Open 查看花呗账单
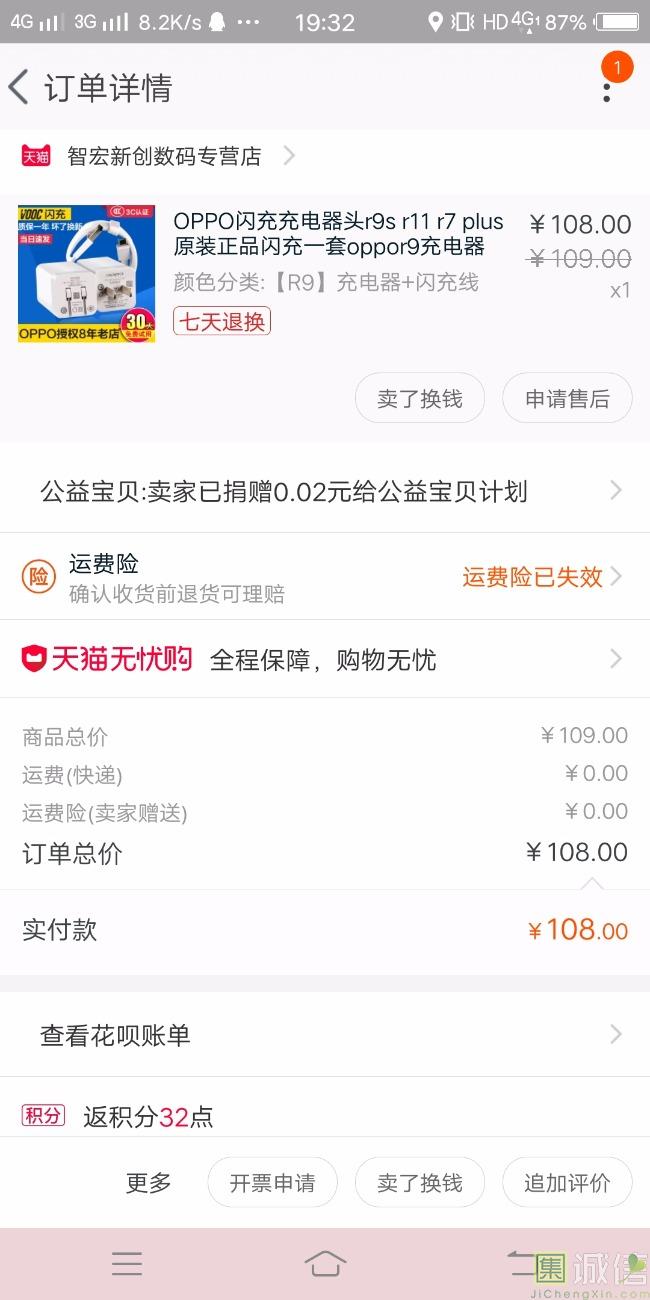The height and width of the screenshot is (1300, 650). pyautogui.click(x=325, y=1035)
